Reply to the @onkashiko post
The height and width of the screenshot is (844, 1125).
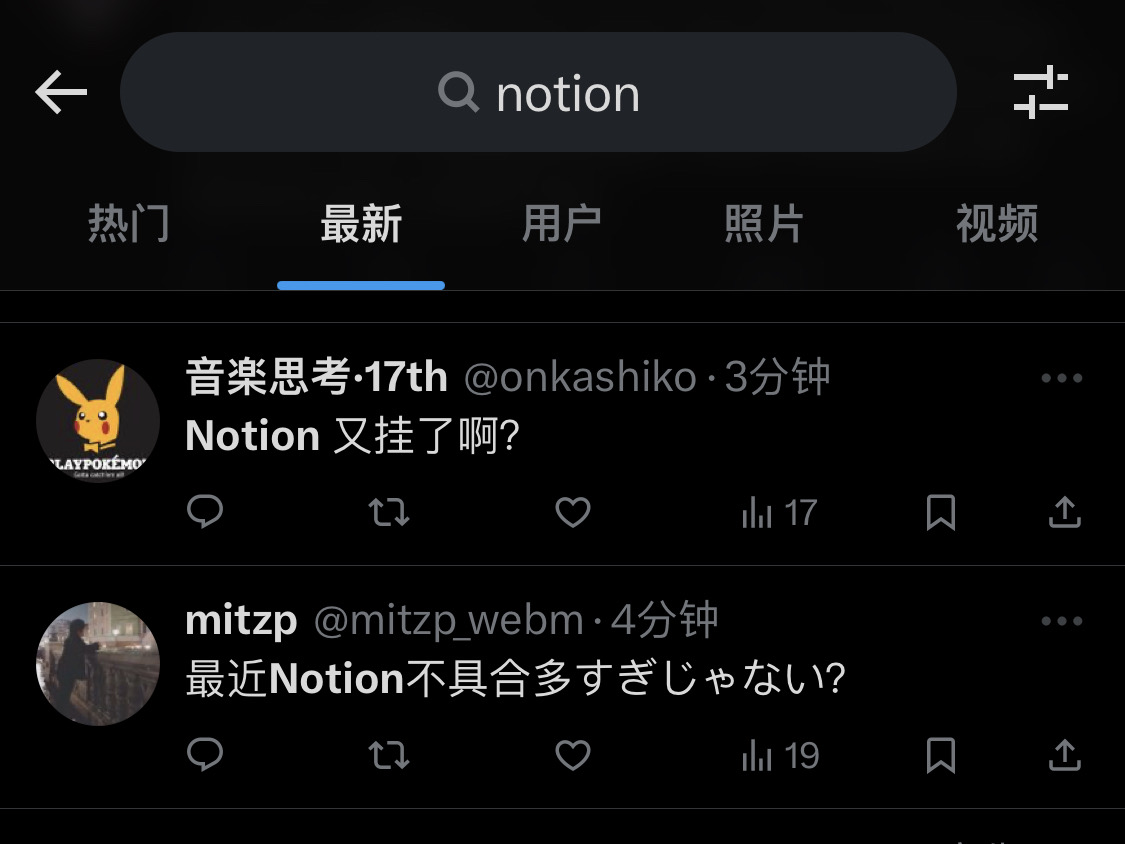pos(205,513)
